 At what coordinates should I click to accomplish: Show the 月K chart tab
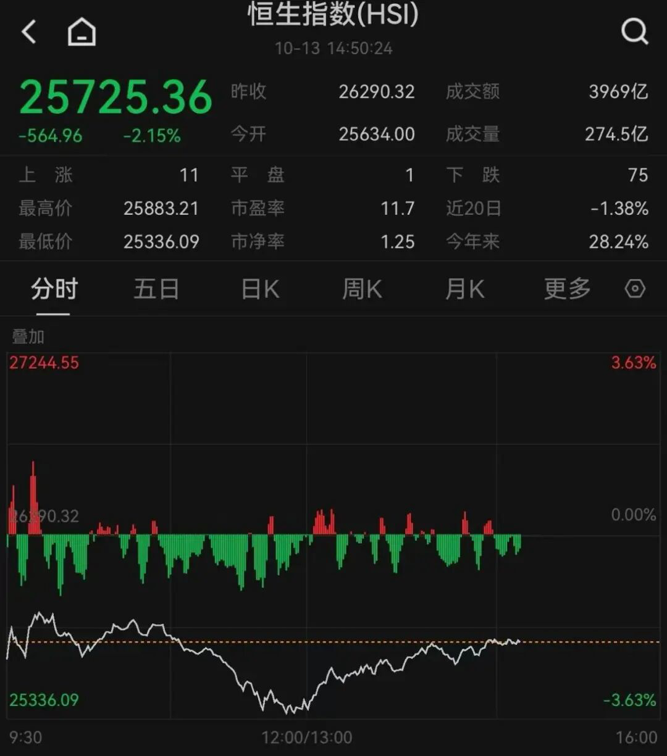[x=465, y=289]
